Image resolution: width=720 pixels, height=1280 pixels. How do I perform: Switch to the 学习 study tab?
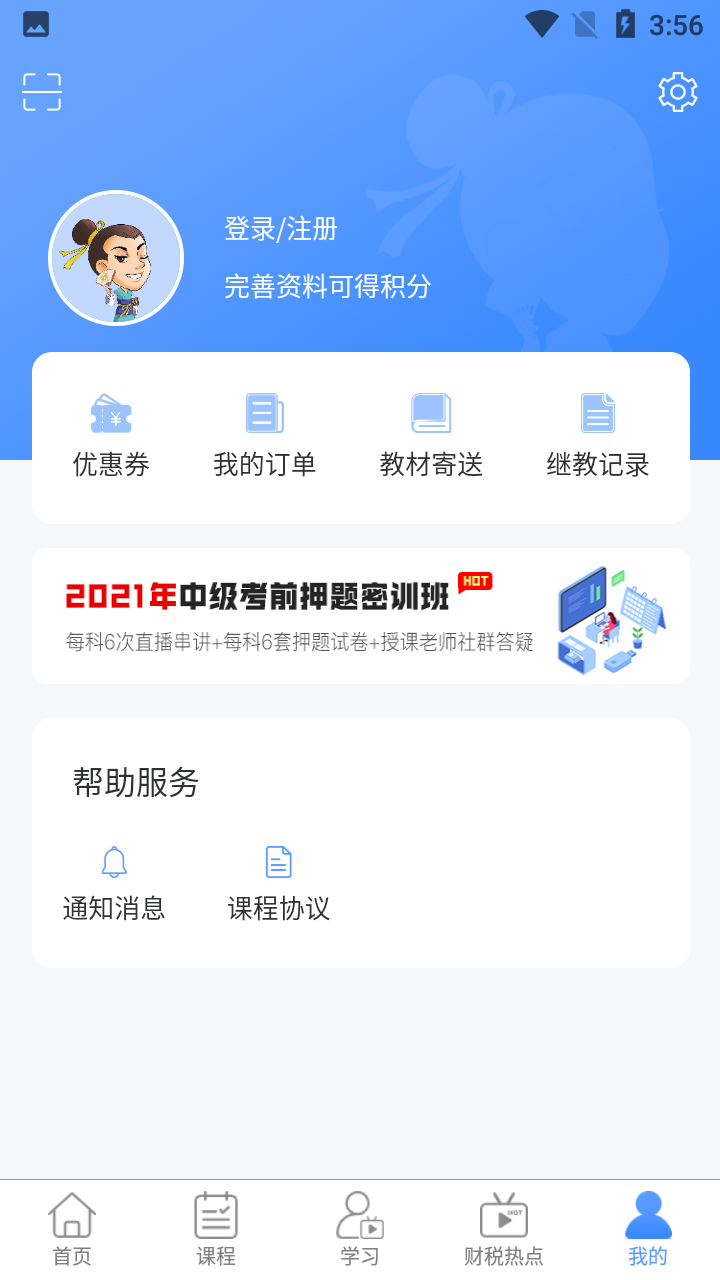pos(359,1218)
